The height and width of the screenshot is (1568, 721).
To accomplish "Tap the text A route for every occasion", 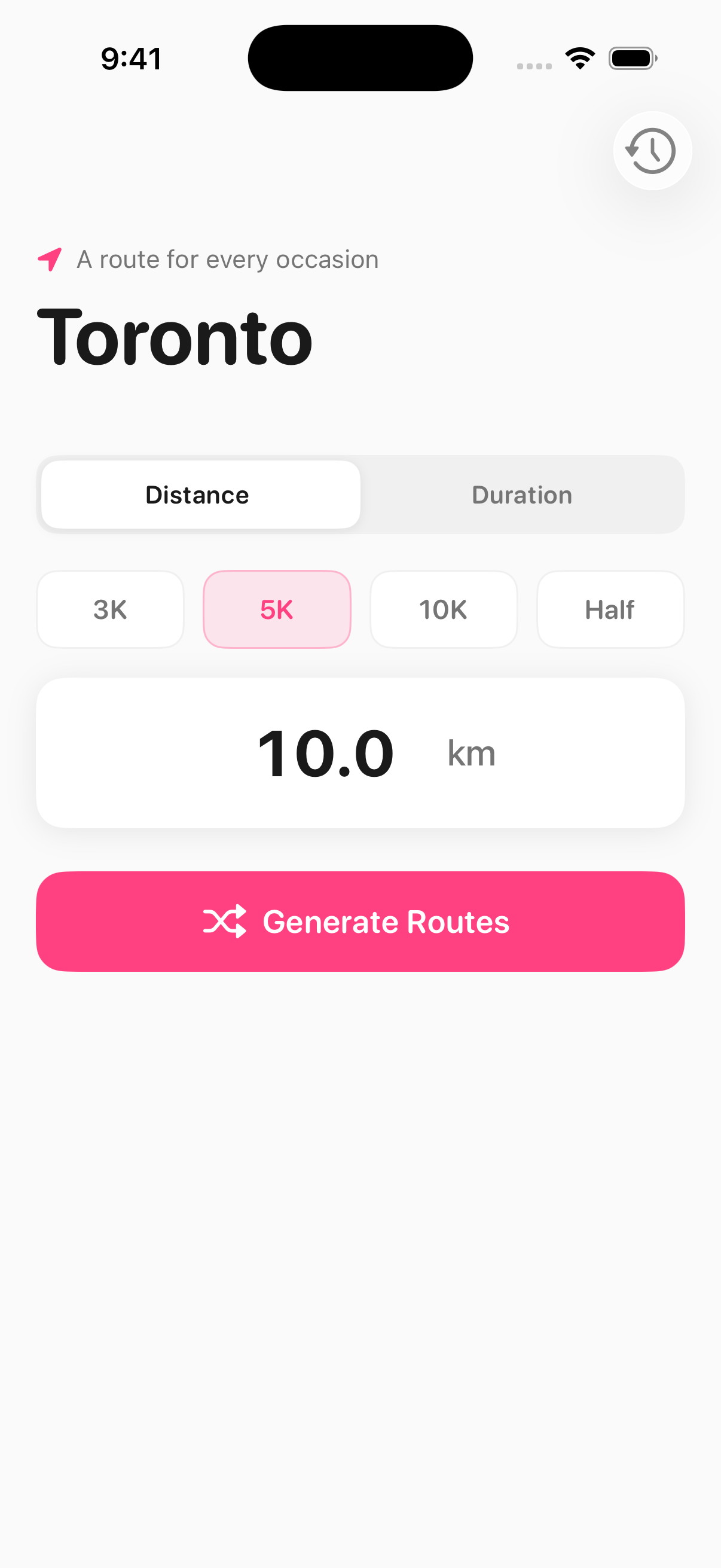I will pyautogui.click(x=227, y=258).
